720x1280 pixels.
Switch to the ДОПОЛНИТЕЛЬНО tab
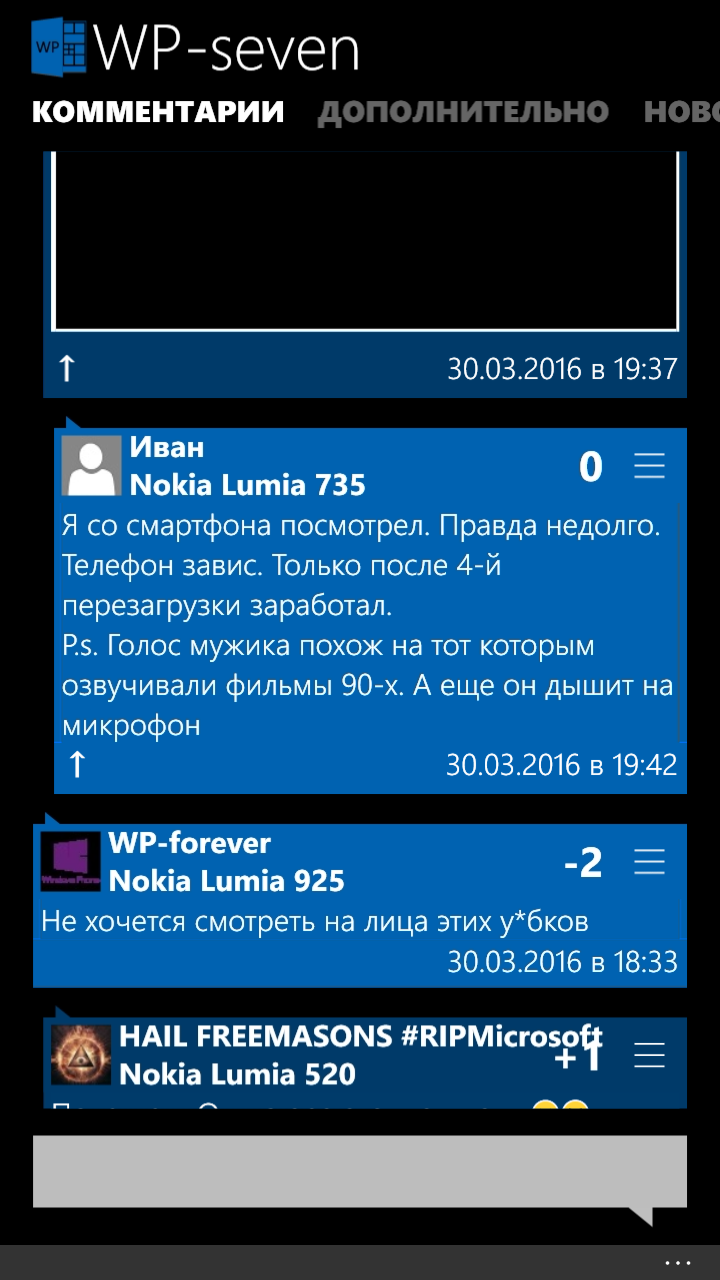point(463,112)
